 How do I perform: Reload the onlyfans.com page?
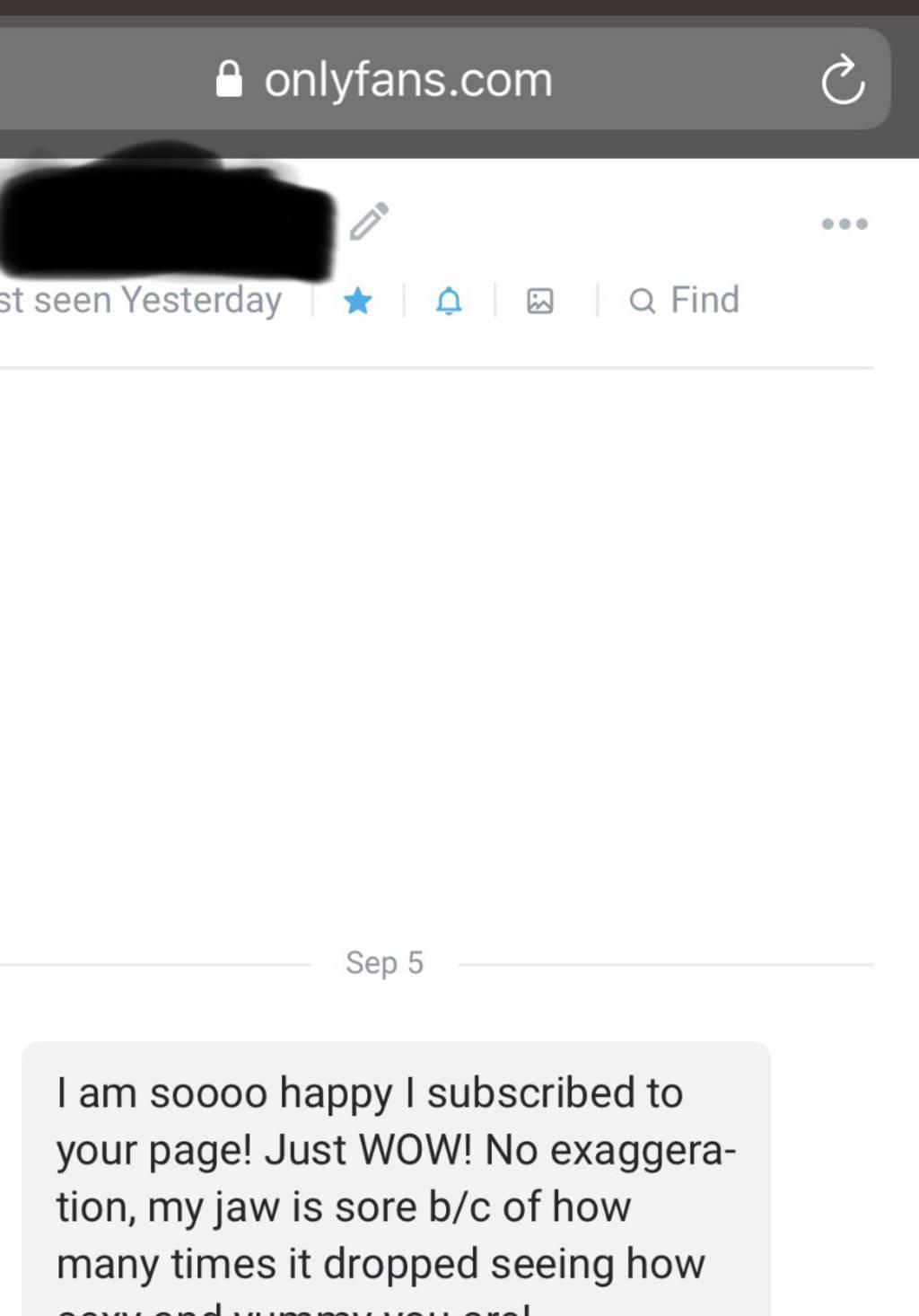[x=842, y=81]
